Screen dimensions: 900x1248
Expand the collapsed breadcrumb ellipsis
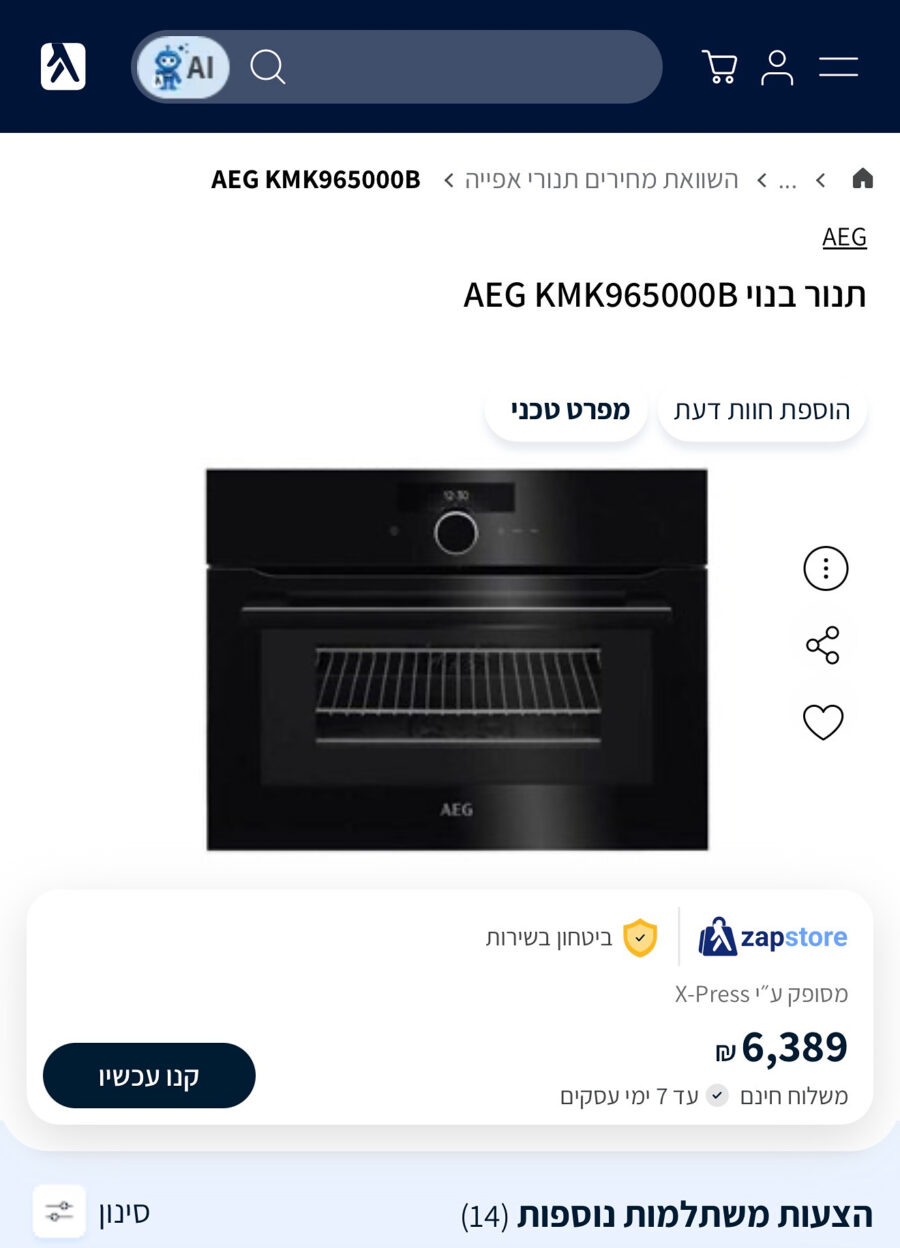point(788,181)
